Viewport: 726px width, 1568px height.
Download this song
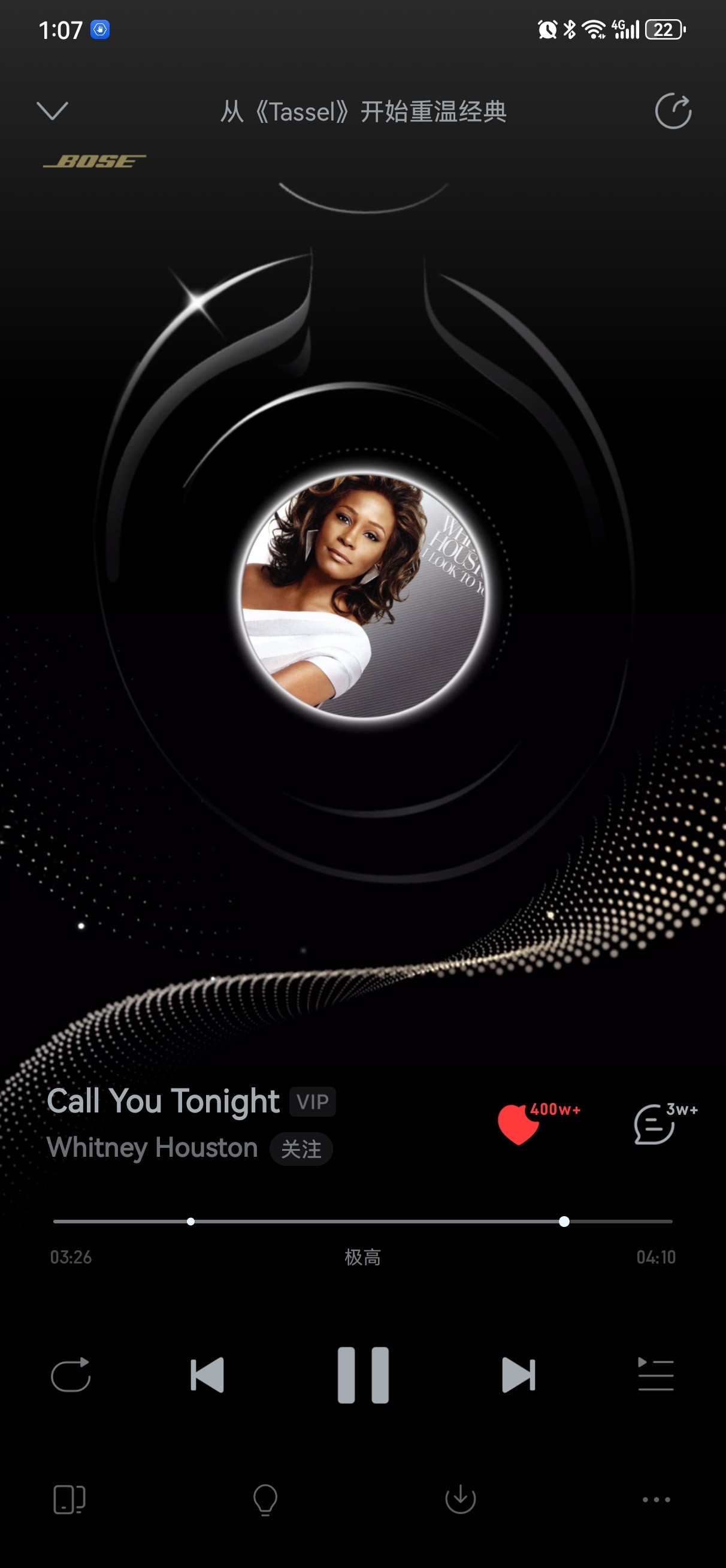click(461, 1498)
